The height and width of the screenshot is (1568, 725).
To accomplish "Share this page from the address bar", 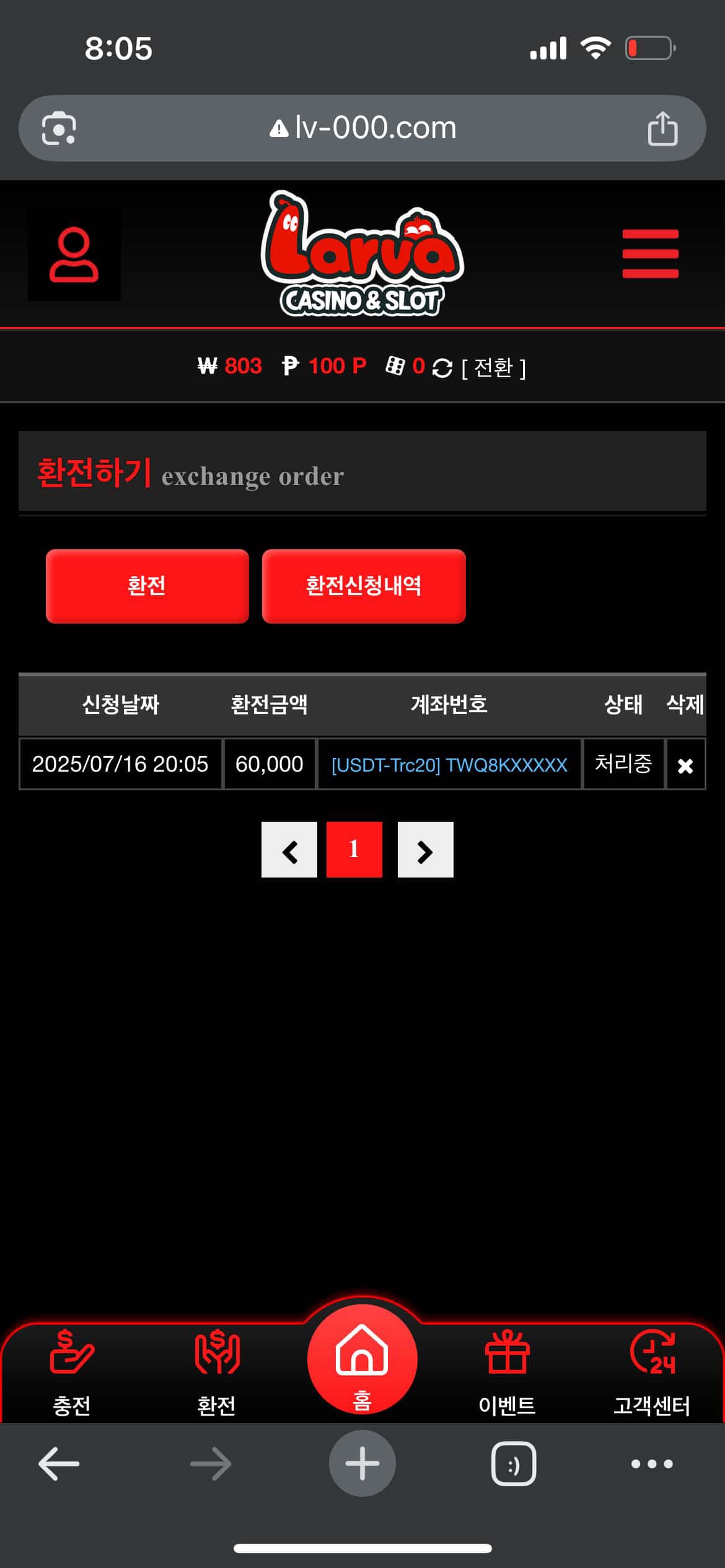I will [662, 129].
